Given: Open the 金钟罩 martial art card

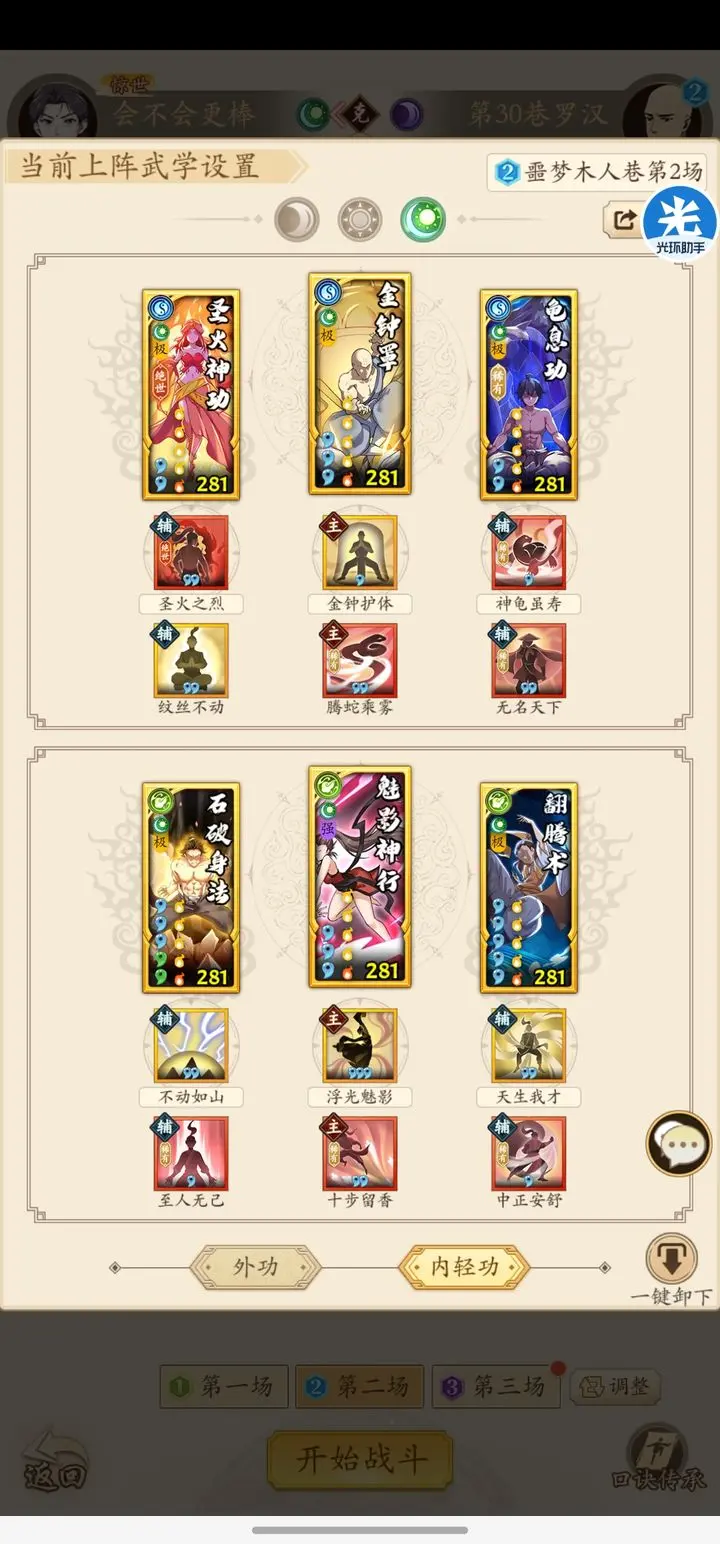Looking at the screenshot, I should tap(359, 384).
